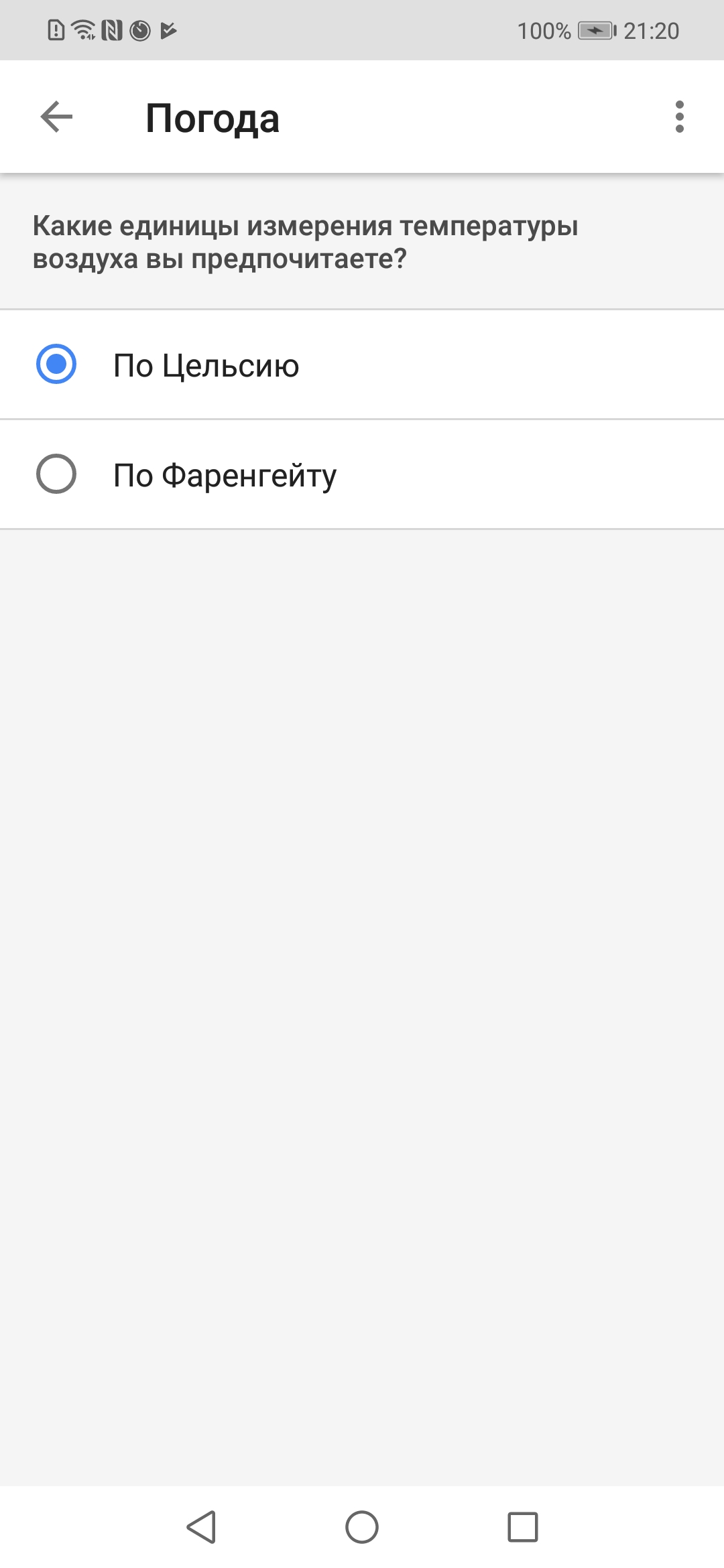Viewport: 724px width, 1568px height.
Task: Tap the system home button
Action: pos(362,1527)
